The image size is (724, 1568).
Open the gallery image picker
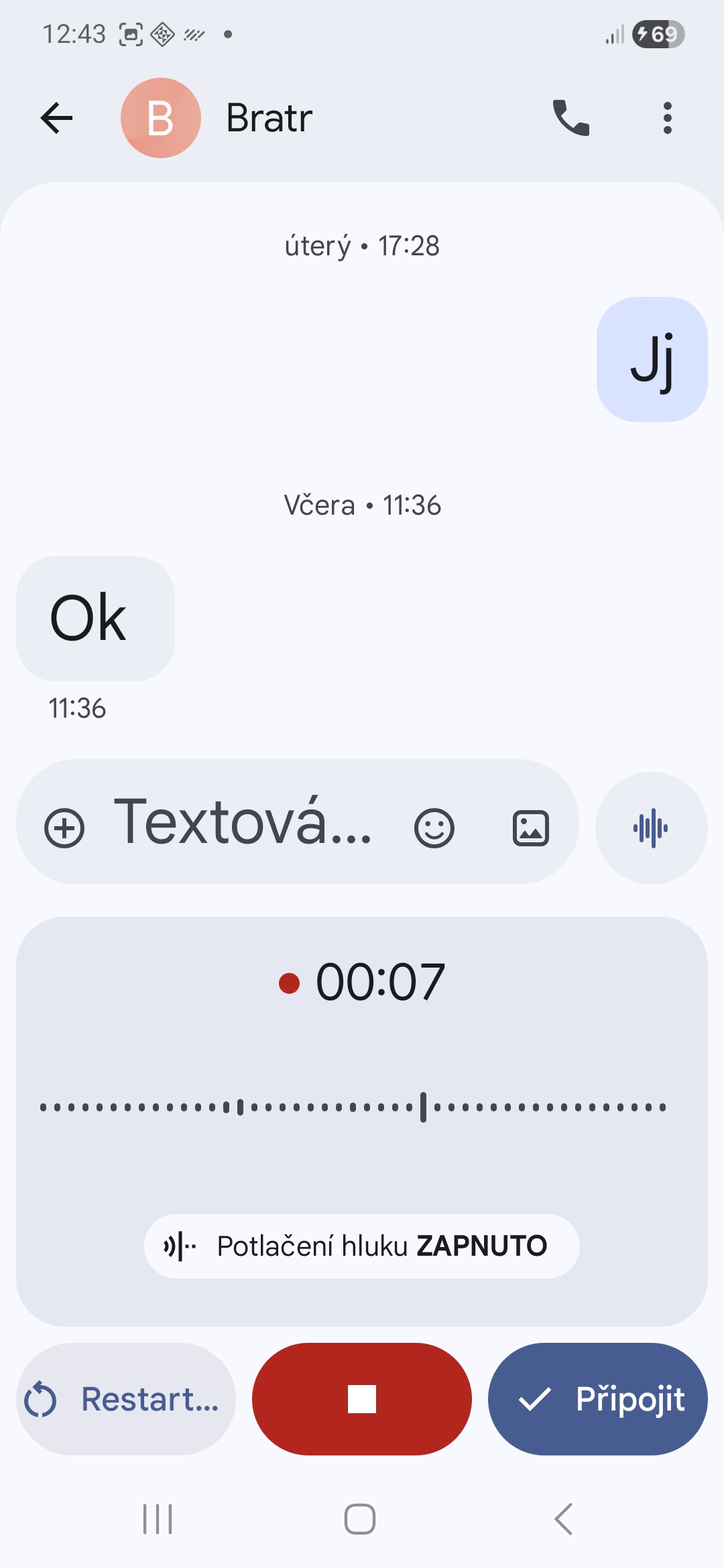pos(531,828)
